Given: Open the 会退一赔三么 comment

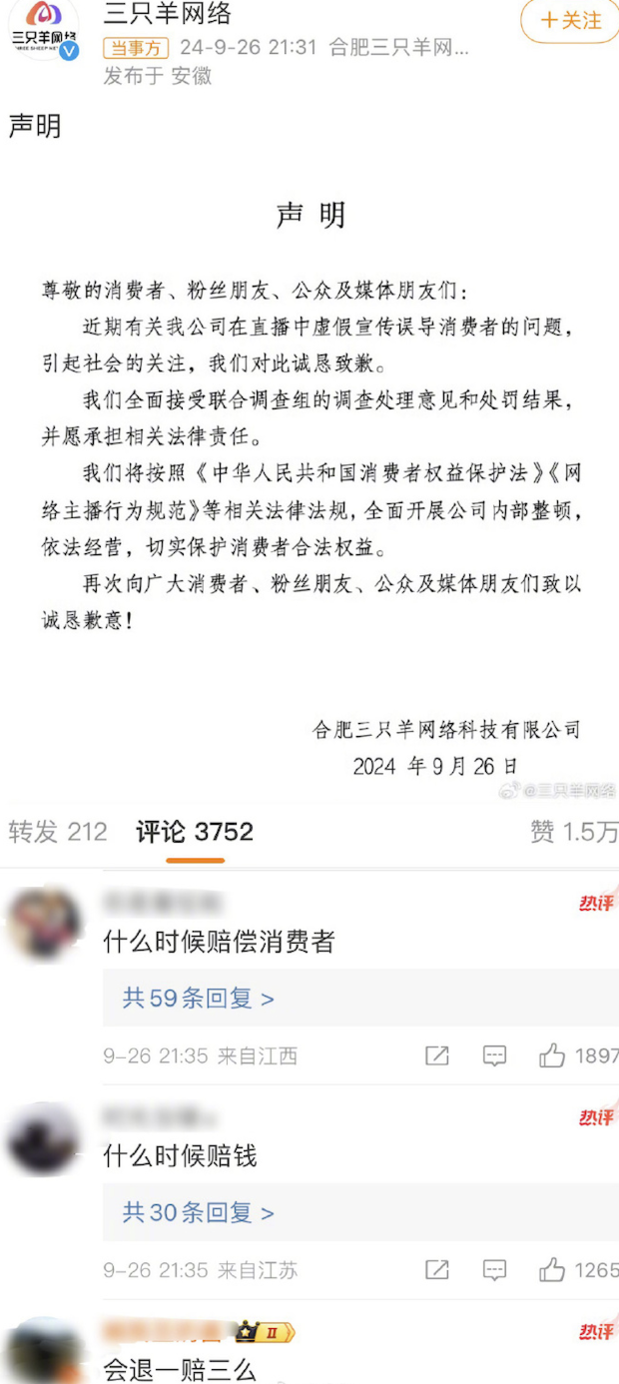Looking at the screenshot, I should coord(180,1369).
